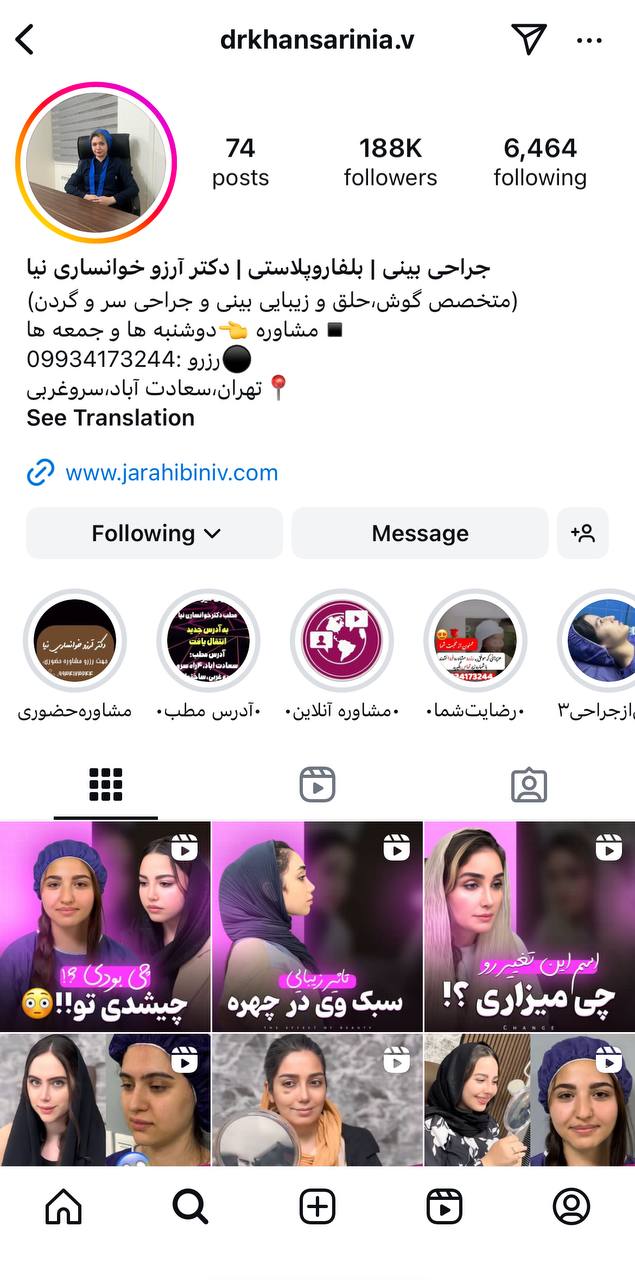Open the www.jarahibiniv.com link
Screen dimensions: 635x1280
[171, 473]
